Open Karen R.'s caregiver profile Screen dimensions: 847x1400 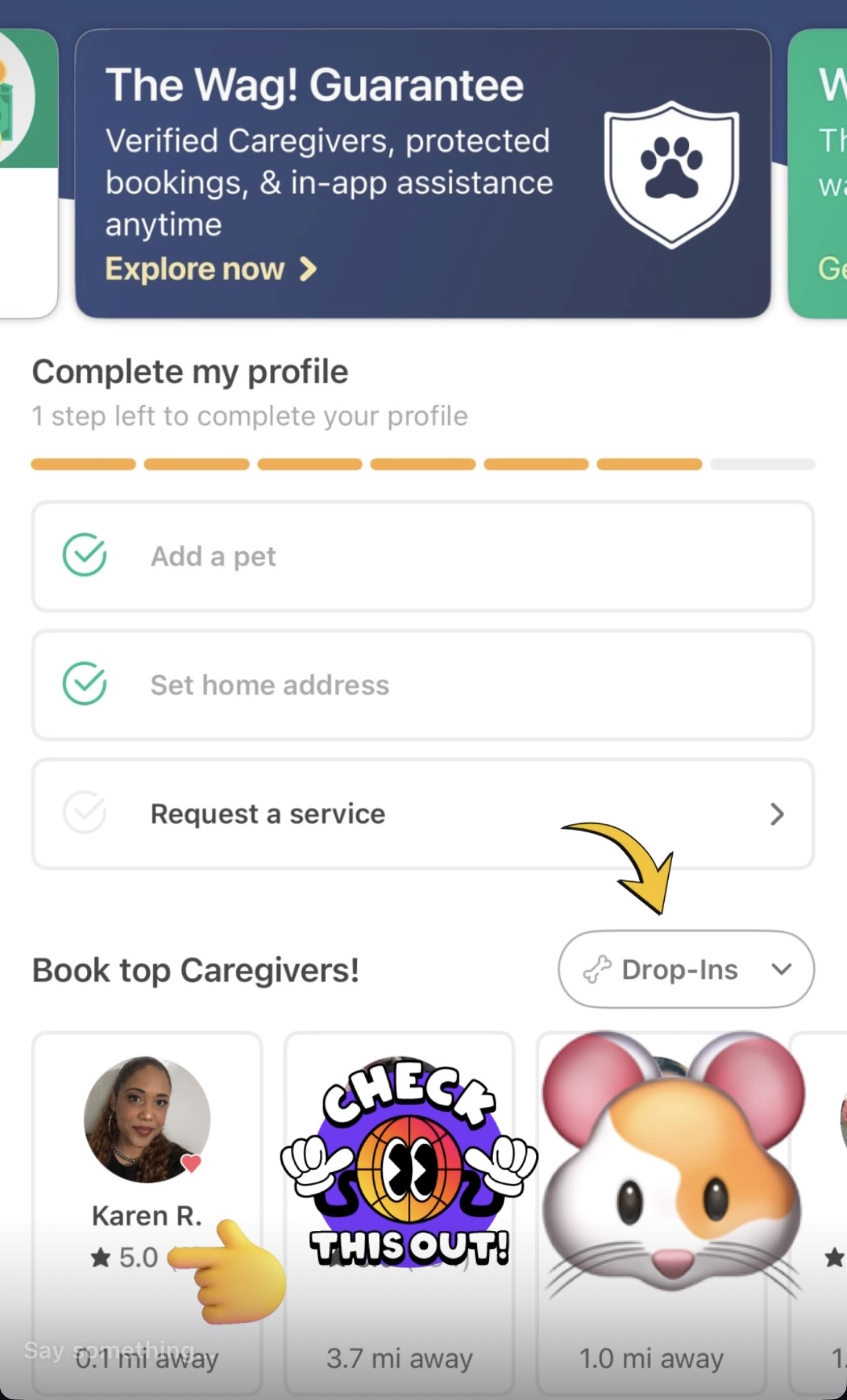(145, 1122)
